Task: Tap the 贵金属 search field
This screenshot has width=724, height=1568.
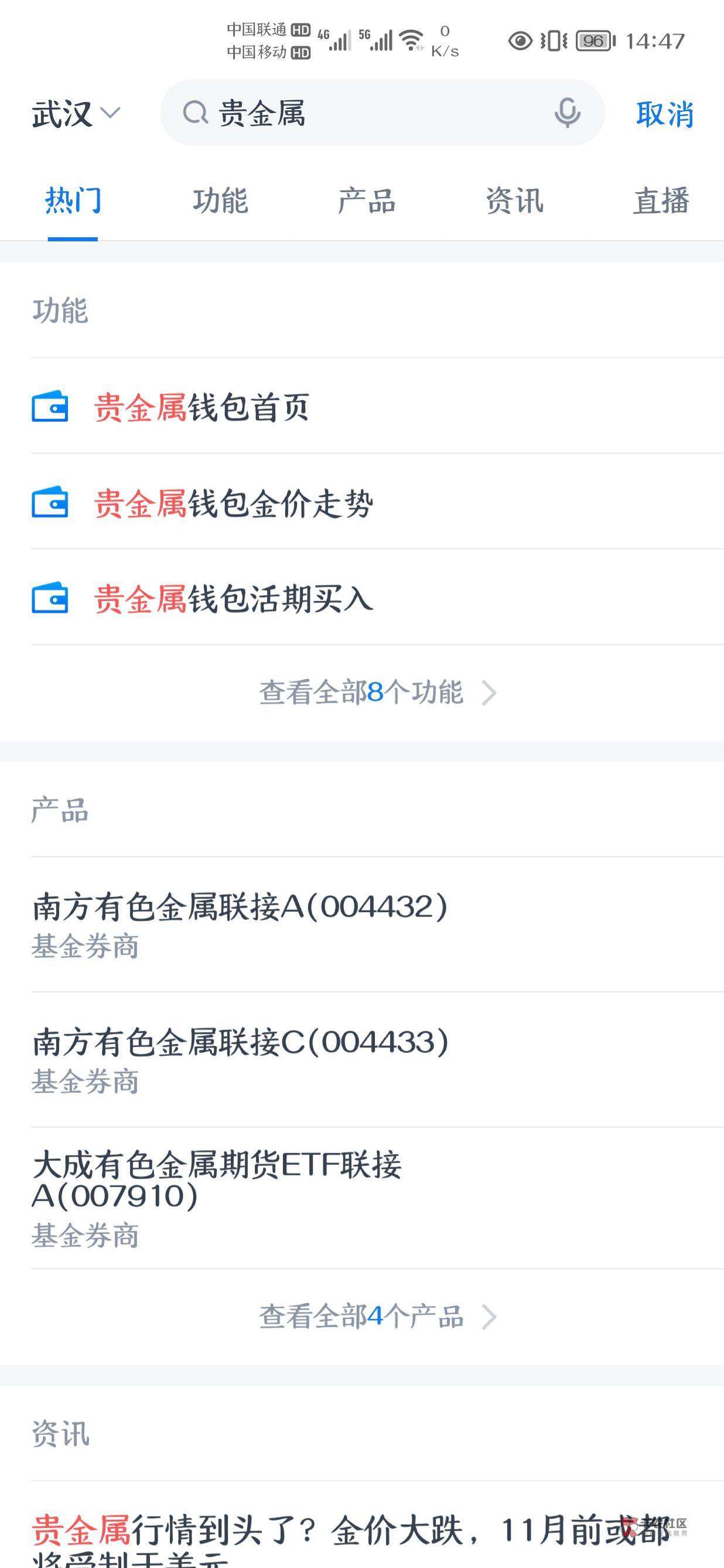Action: point(365,113)
